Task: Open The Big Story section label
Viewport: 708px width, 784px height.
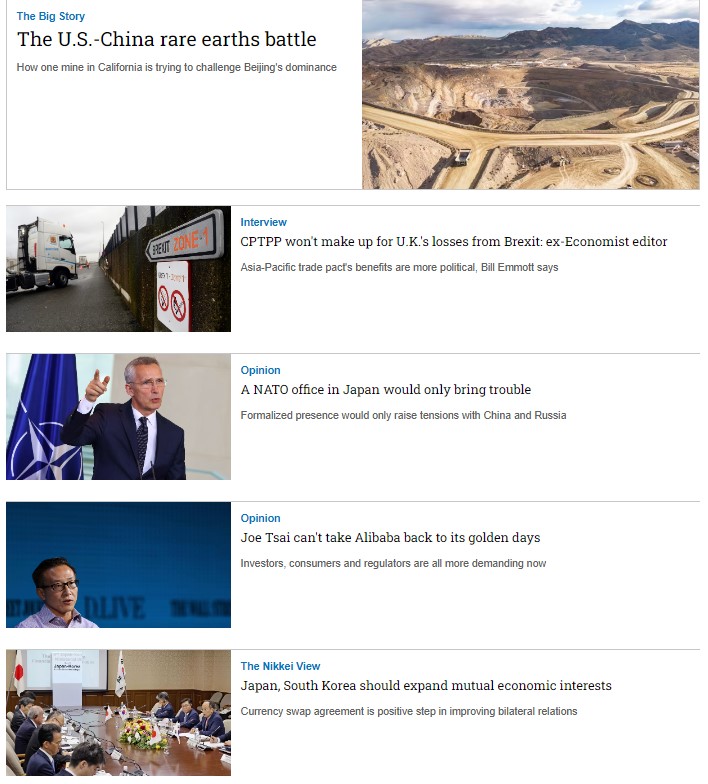Action: point(51,16)
